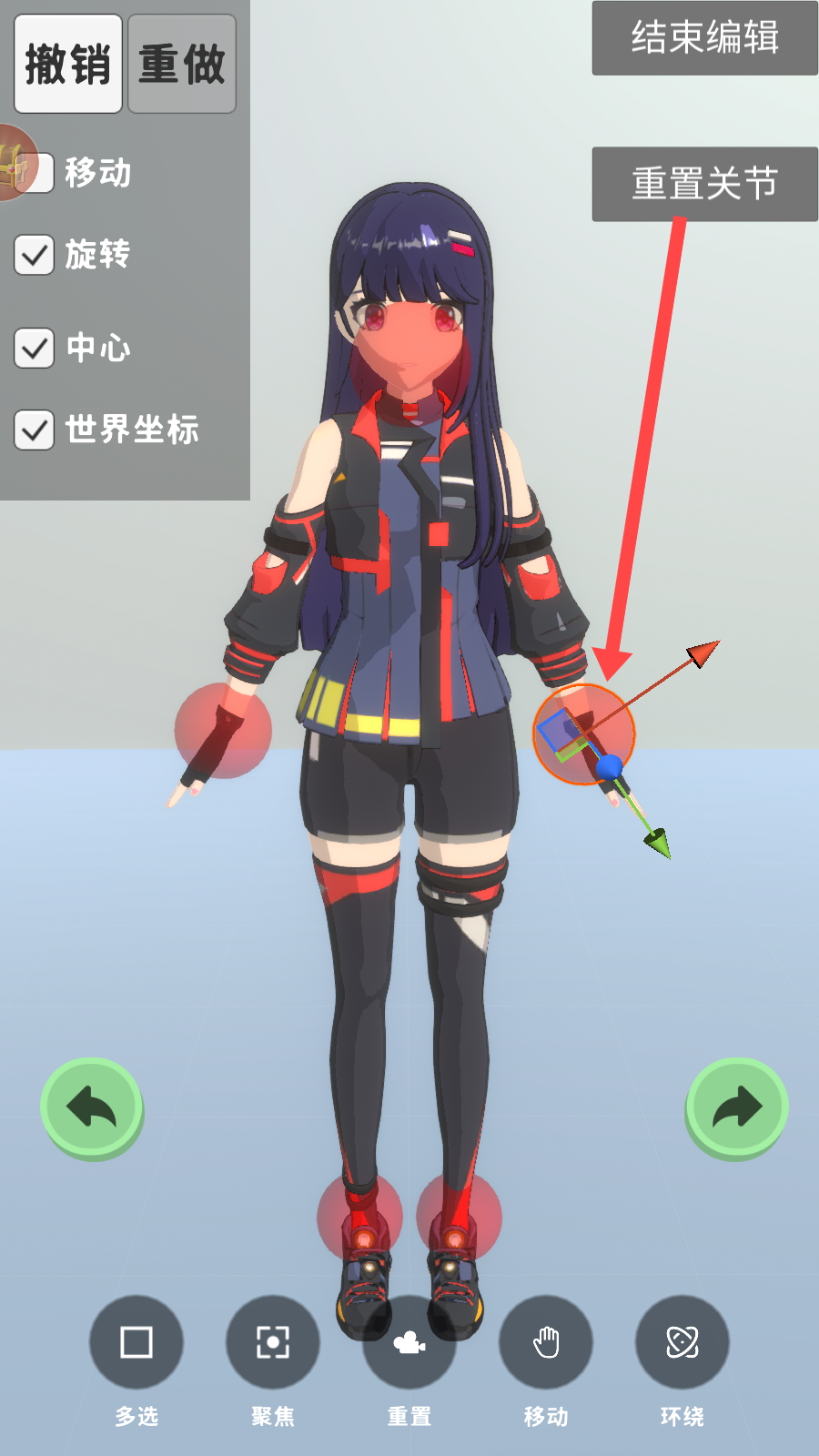This screenshot has width=819, height=1456.
Task: Disable the 世界坐标 world coordinates checkbox
Action: click(35, 430)
